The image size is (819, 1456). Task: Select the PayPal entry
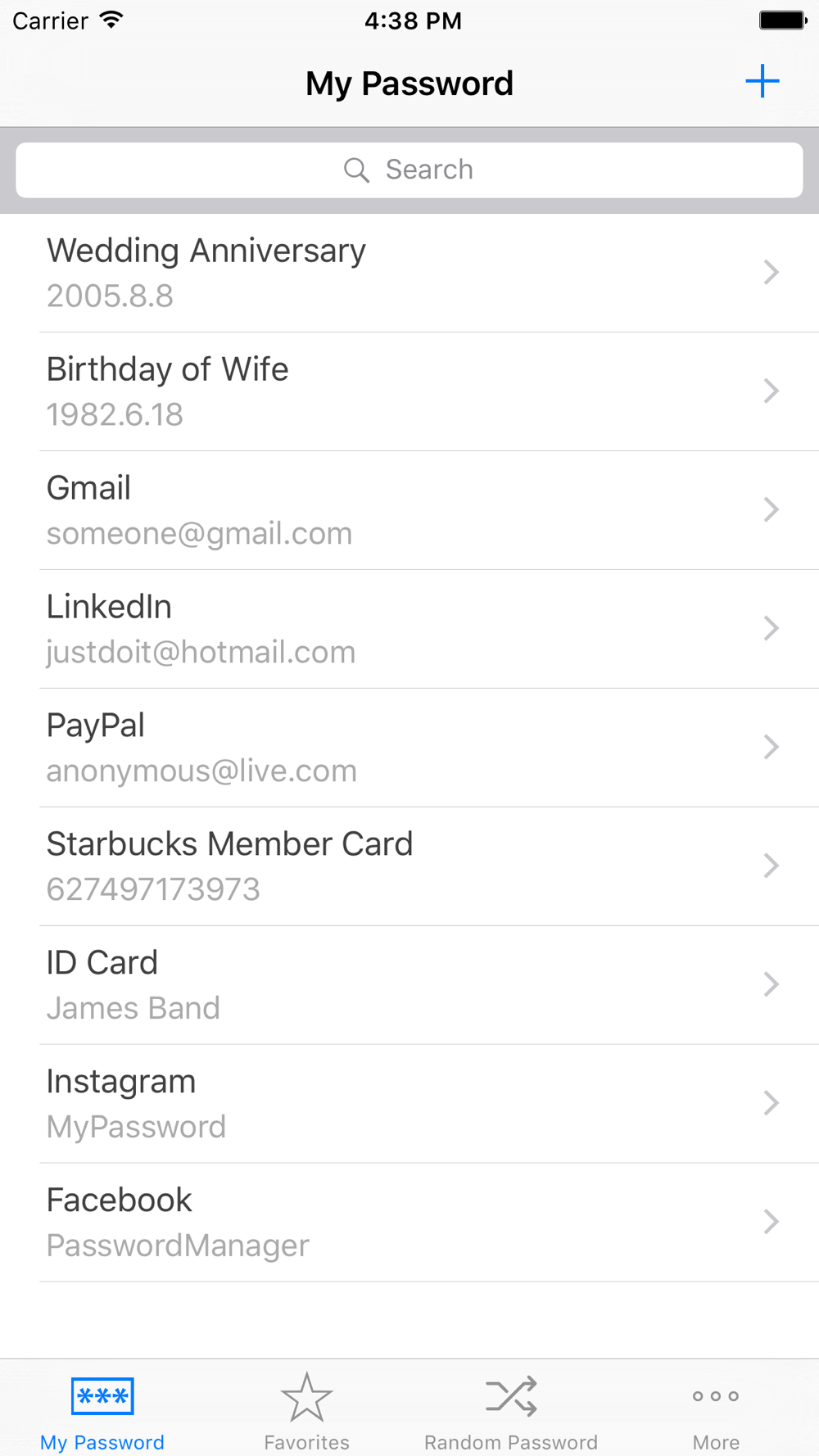pos(409,748)
